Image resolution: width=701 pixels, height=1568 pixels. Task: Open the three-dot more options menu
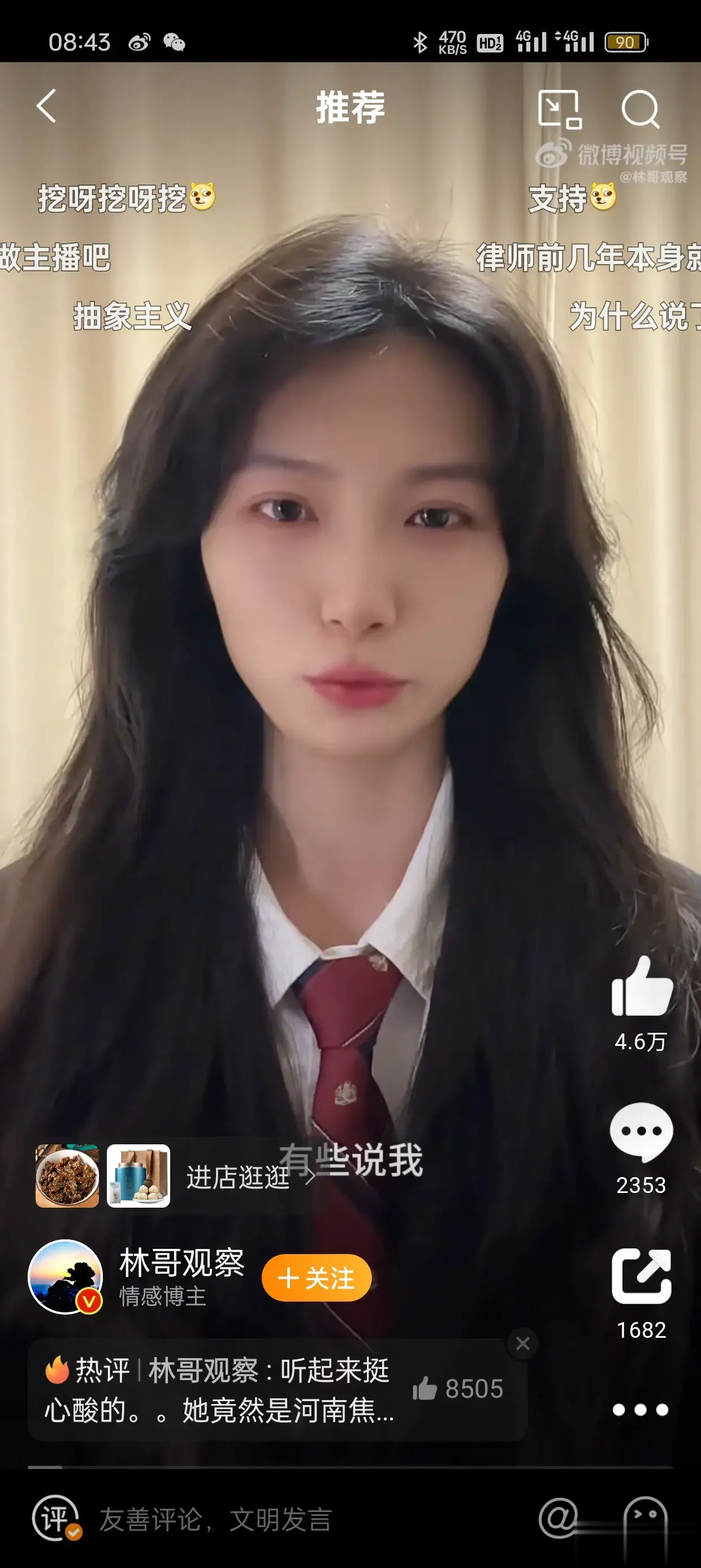(x=640, y=1410)
